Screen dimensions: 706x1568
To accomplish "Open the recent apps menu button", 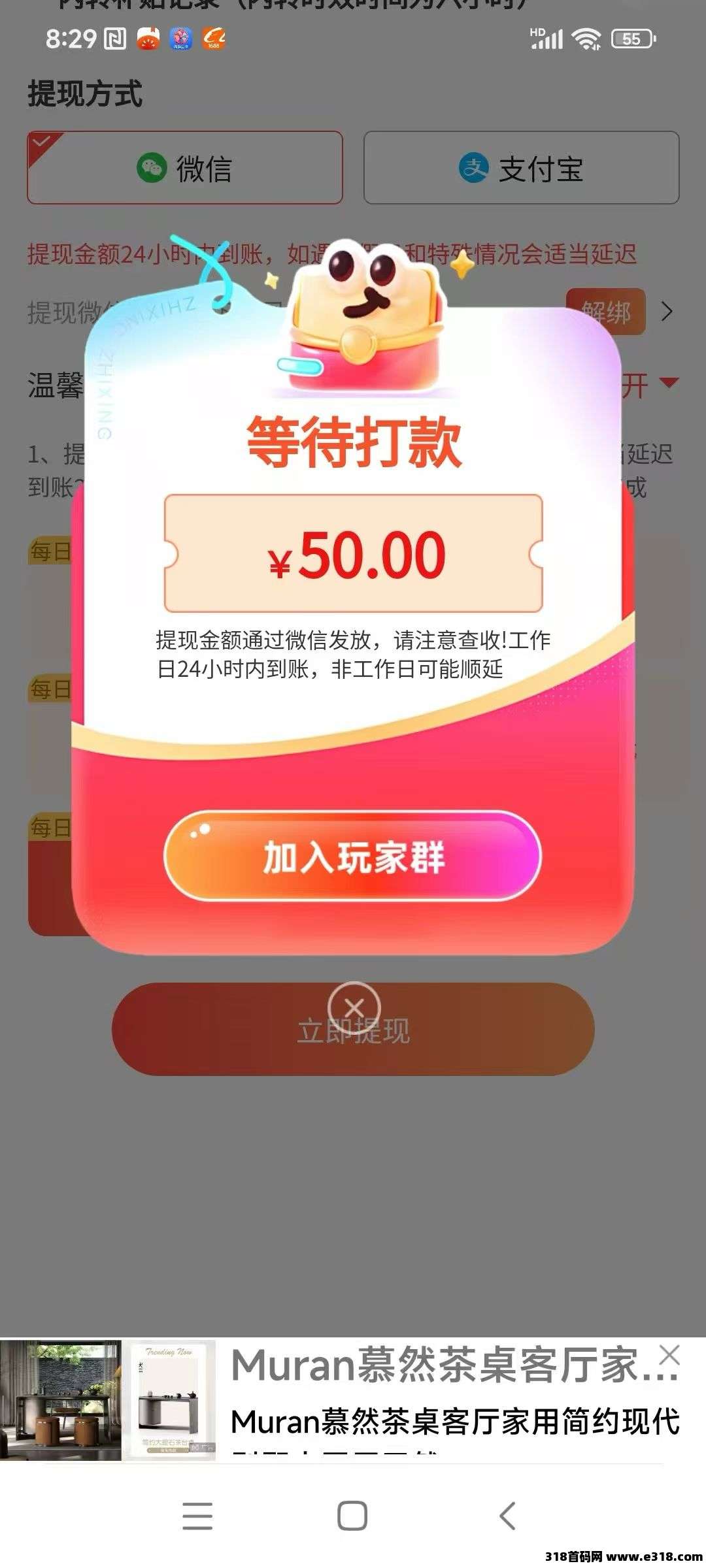I will click(x=197, y=1516).
